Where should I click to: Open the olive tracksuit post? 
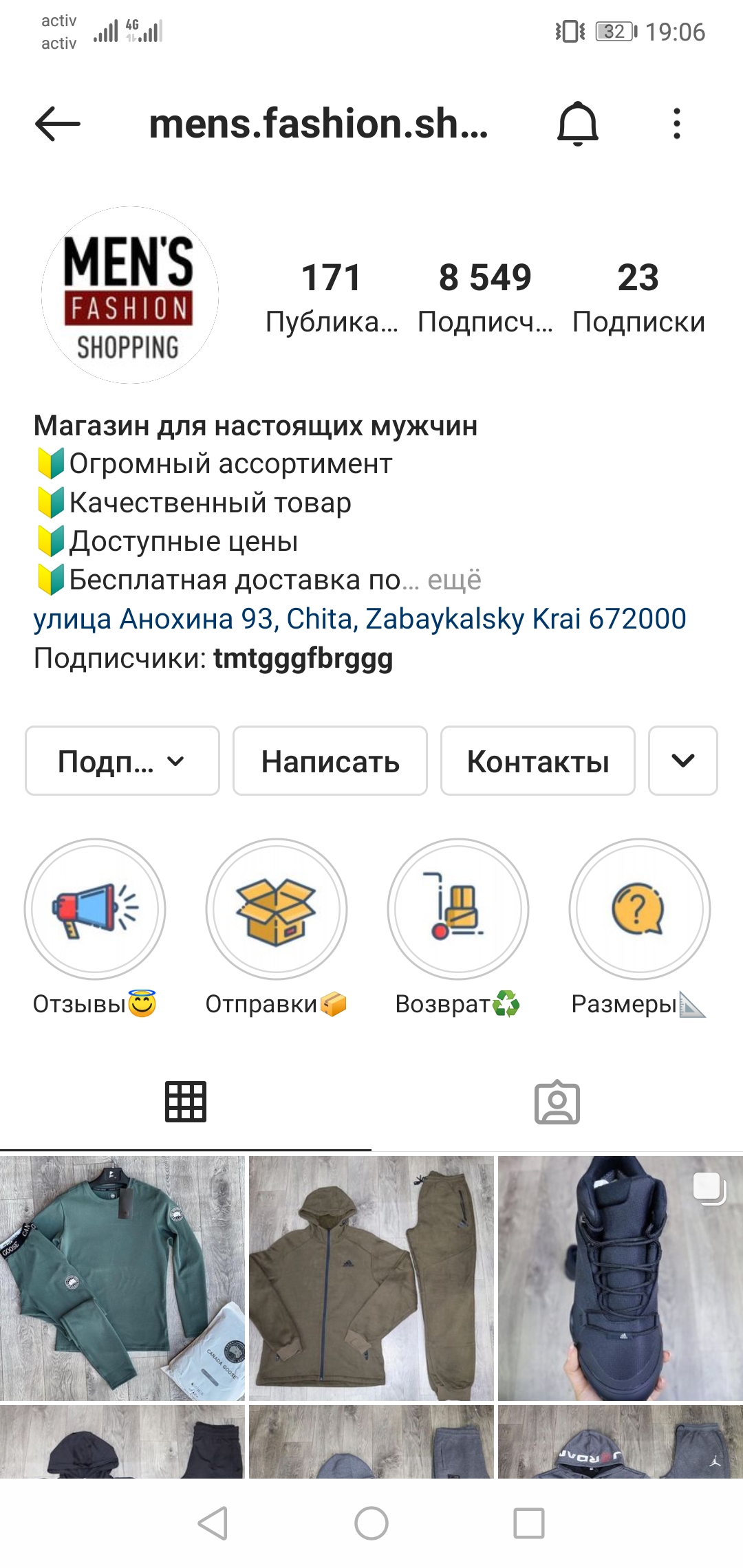point(371,1278)
